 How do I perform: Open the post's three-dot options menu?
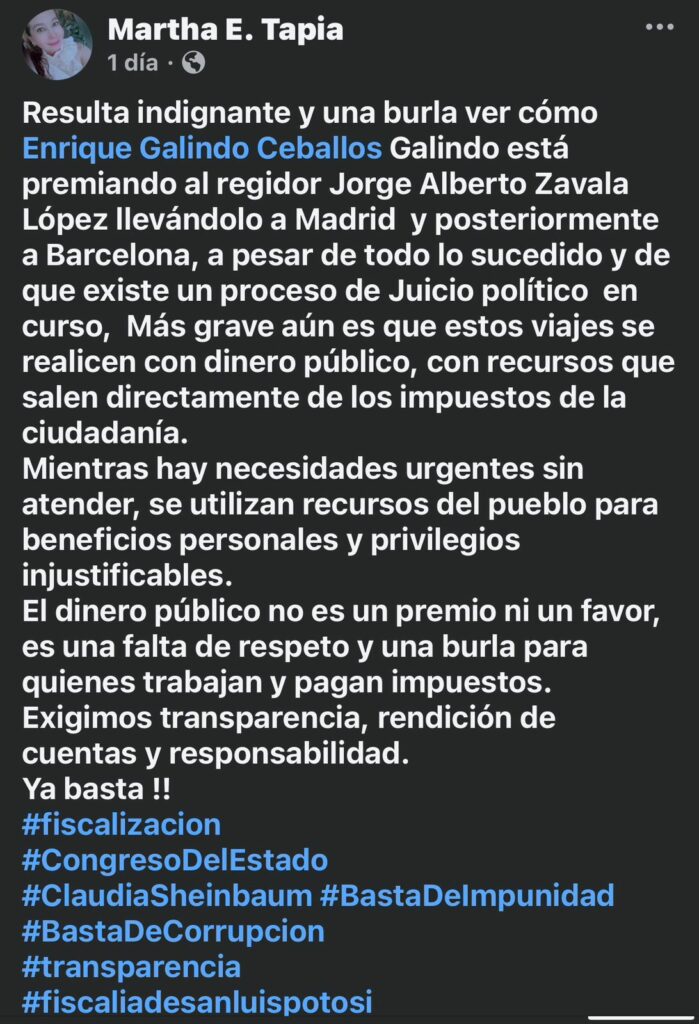tap(659, 28)
